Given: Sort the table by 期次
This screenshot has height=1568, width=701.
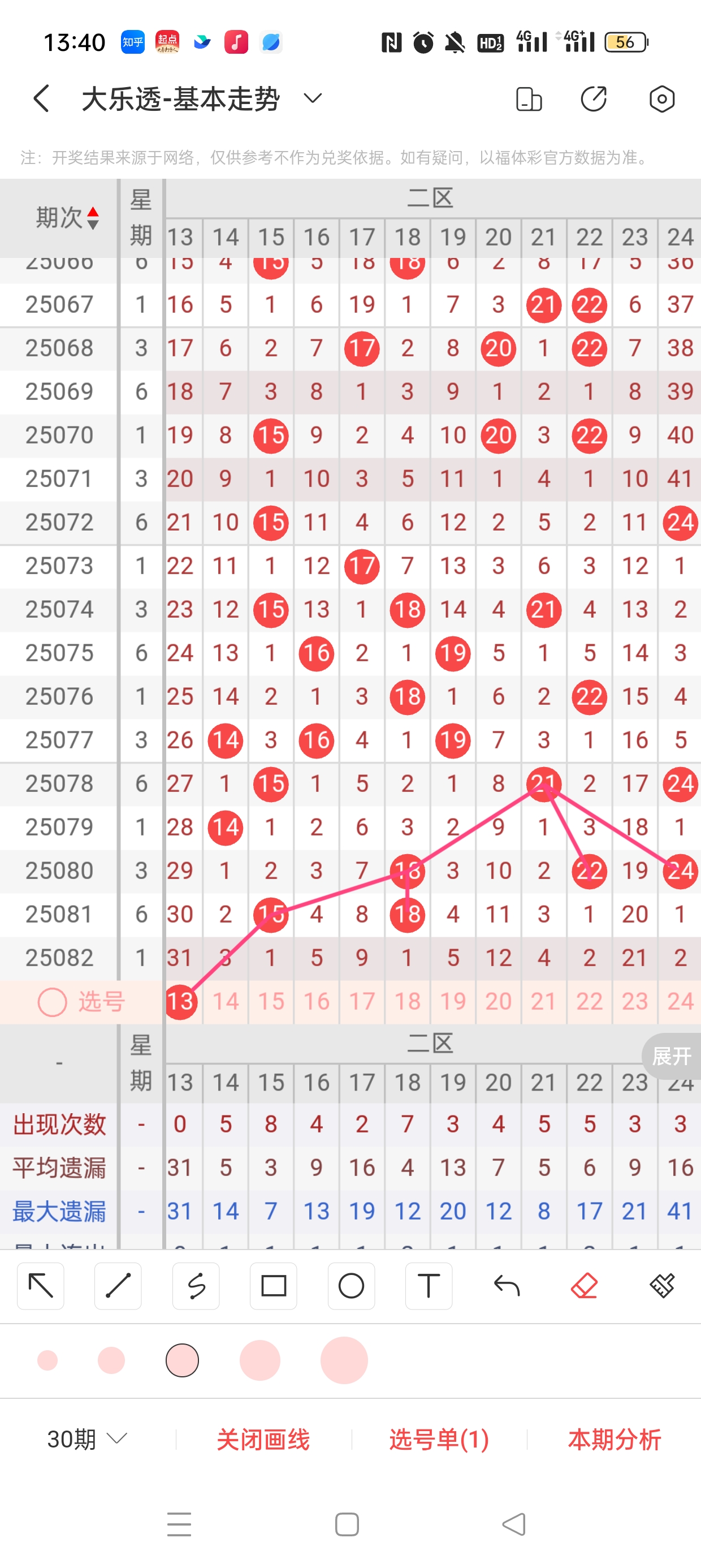Looking at the screenshot, I should tap(67, 217).
